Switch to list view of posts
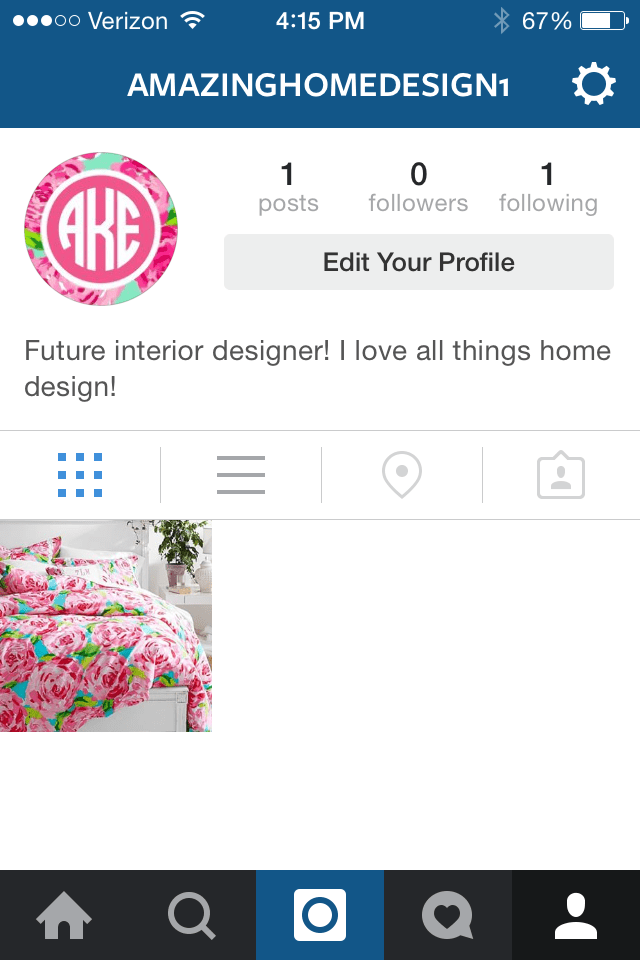The image size is (640, 960). click(241, 475)
